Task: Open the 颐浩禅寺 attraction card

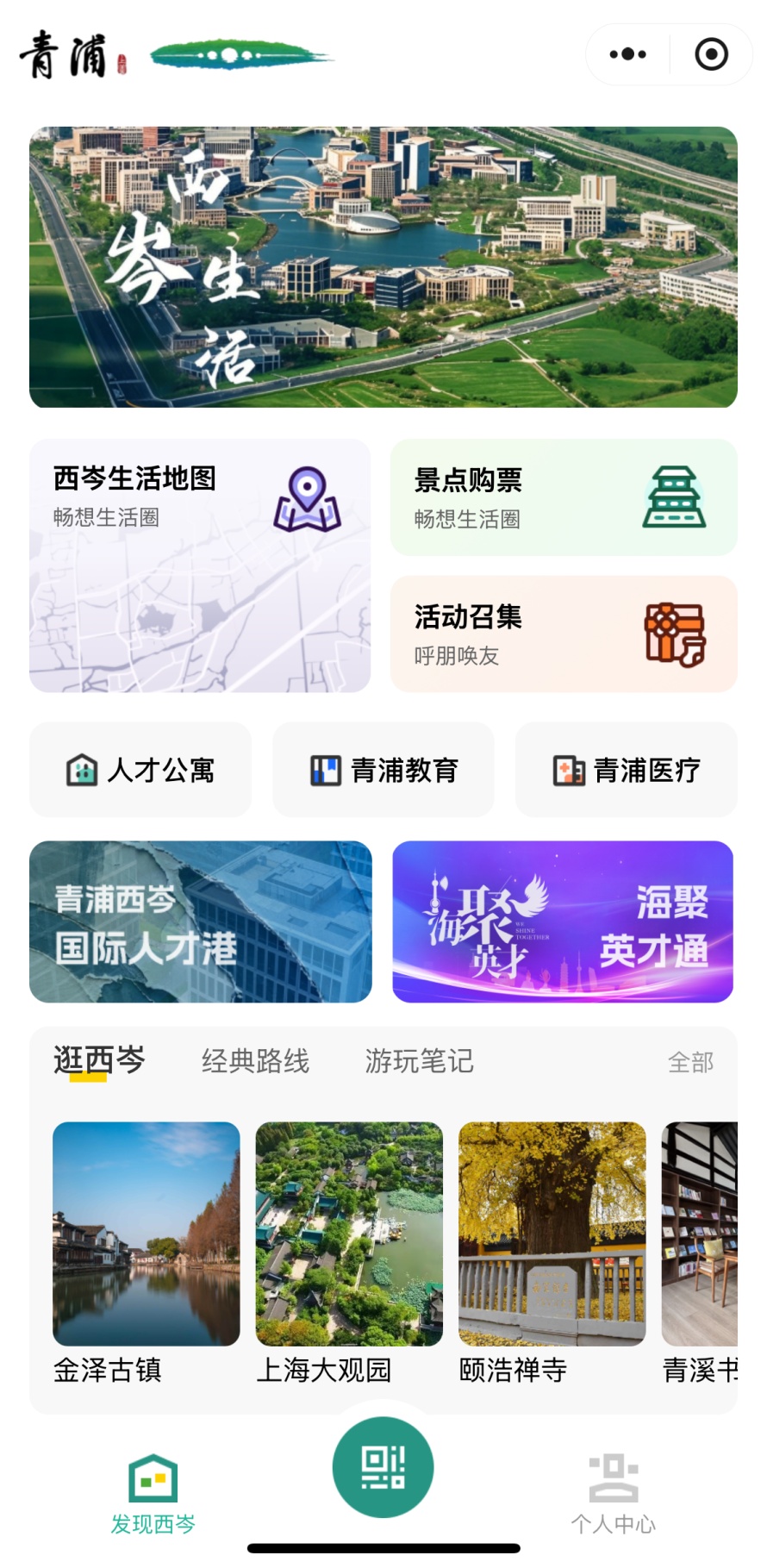Action: [552, 1250]
